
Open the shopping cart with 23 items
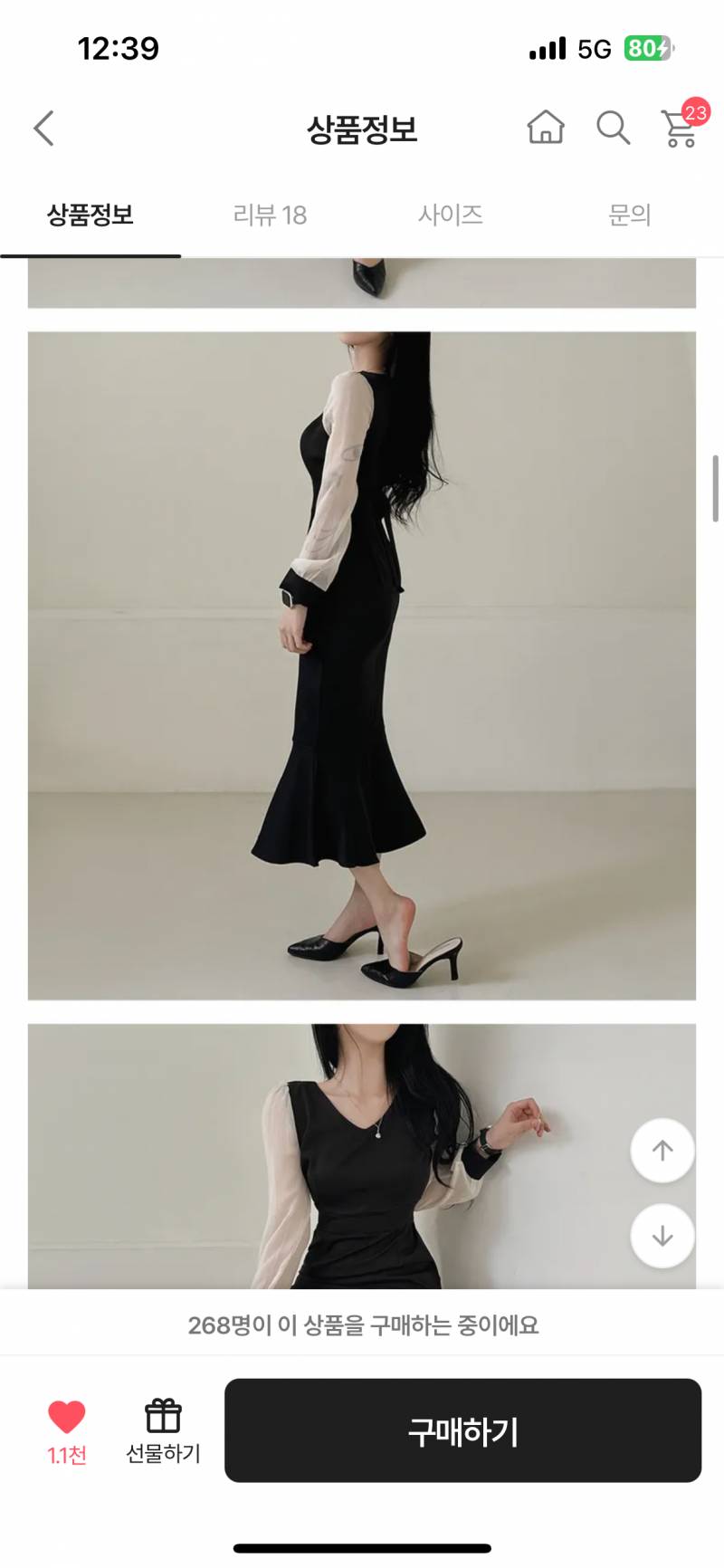coord(681,128)
